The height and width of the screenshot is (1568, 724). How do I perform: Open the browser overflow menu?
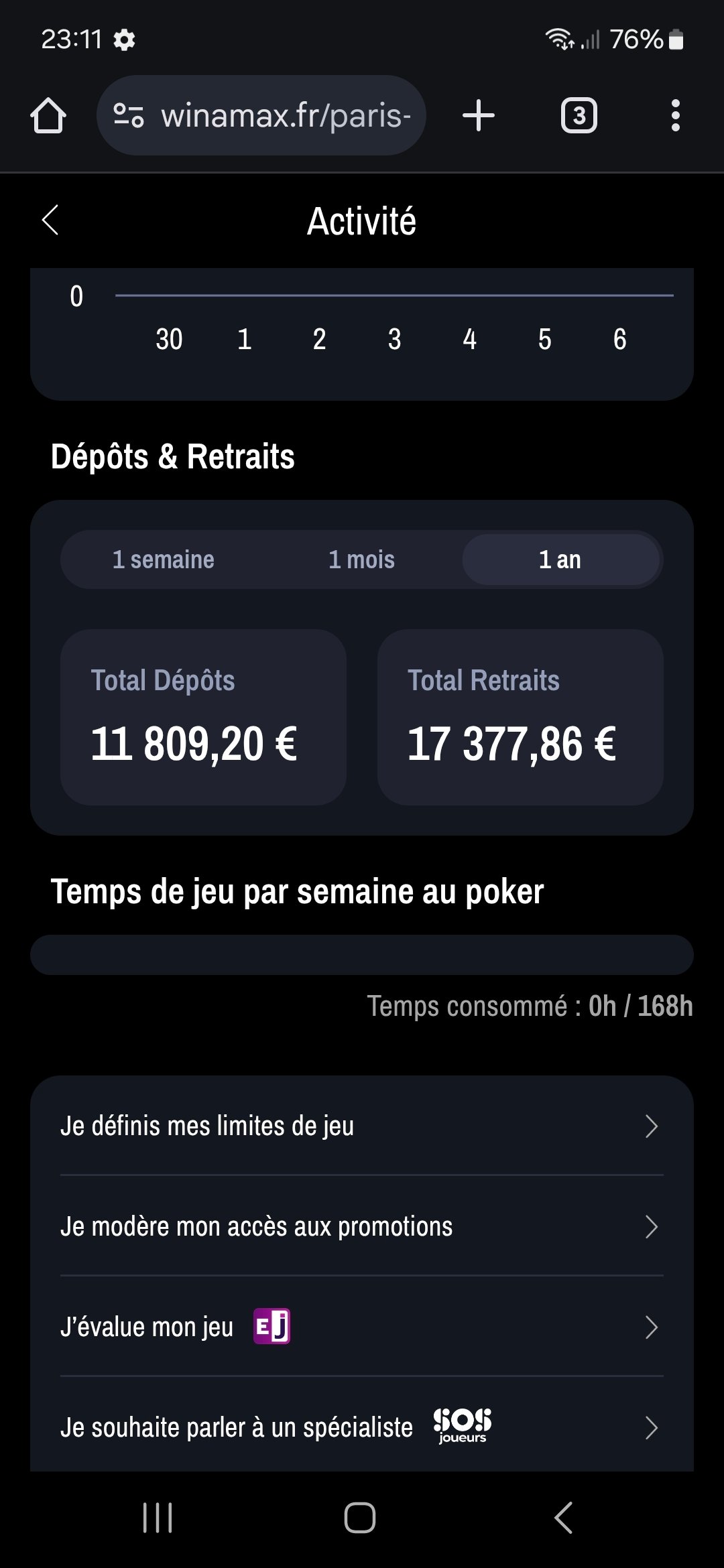[675, 115]
